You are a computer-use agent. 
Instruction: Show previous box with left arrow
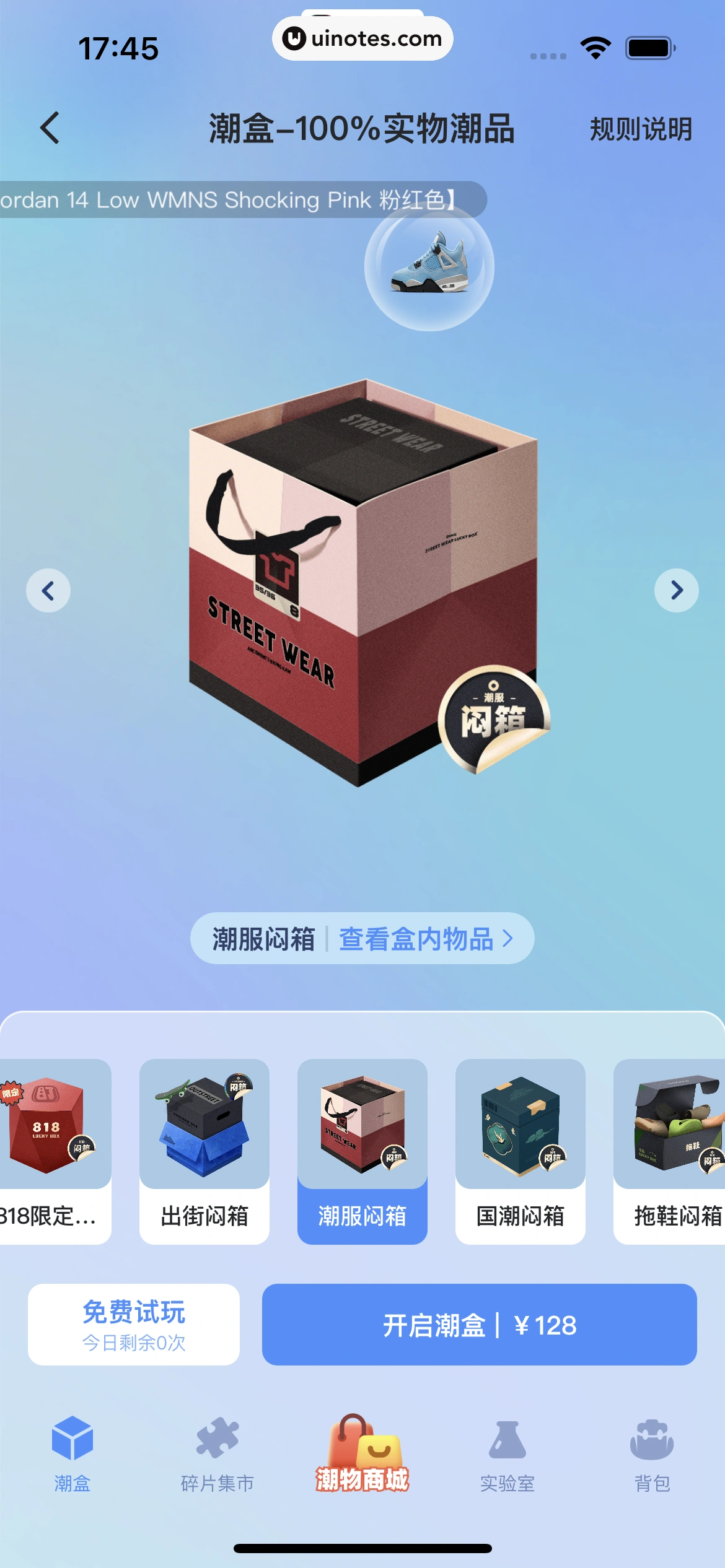click(48, 590)
